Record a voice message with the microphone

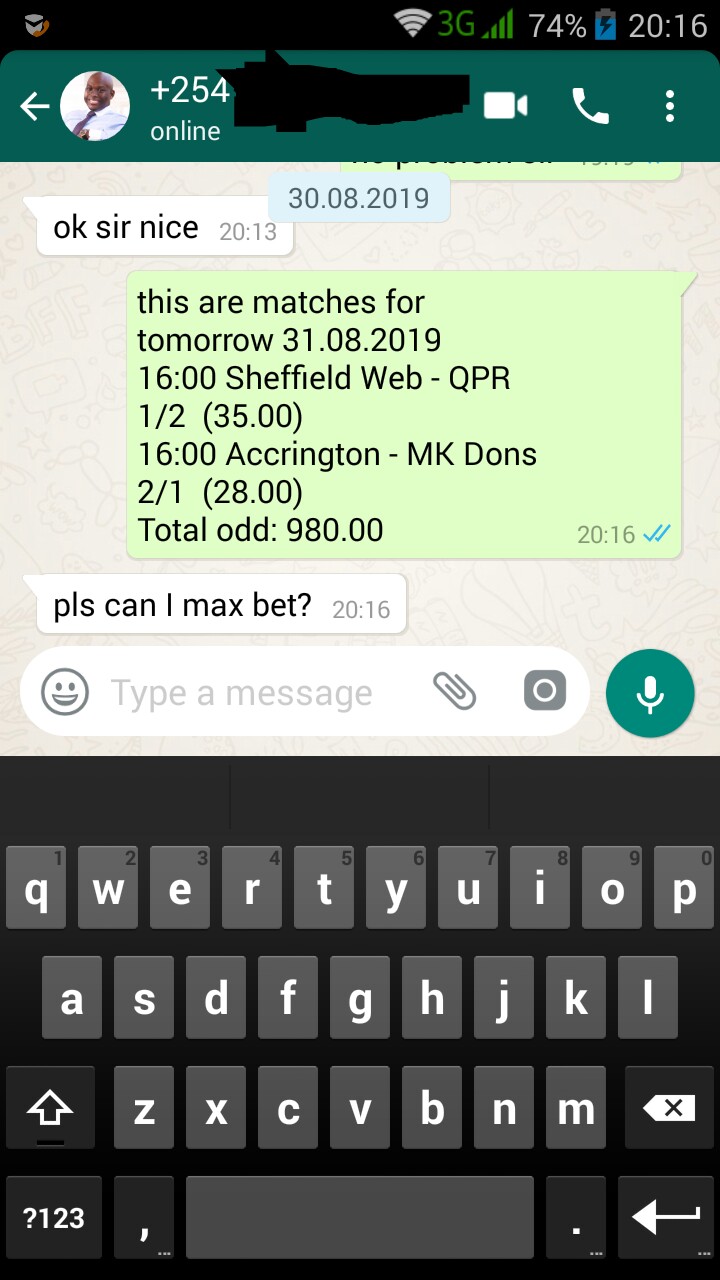click(650, 693)
